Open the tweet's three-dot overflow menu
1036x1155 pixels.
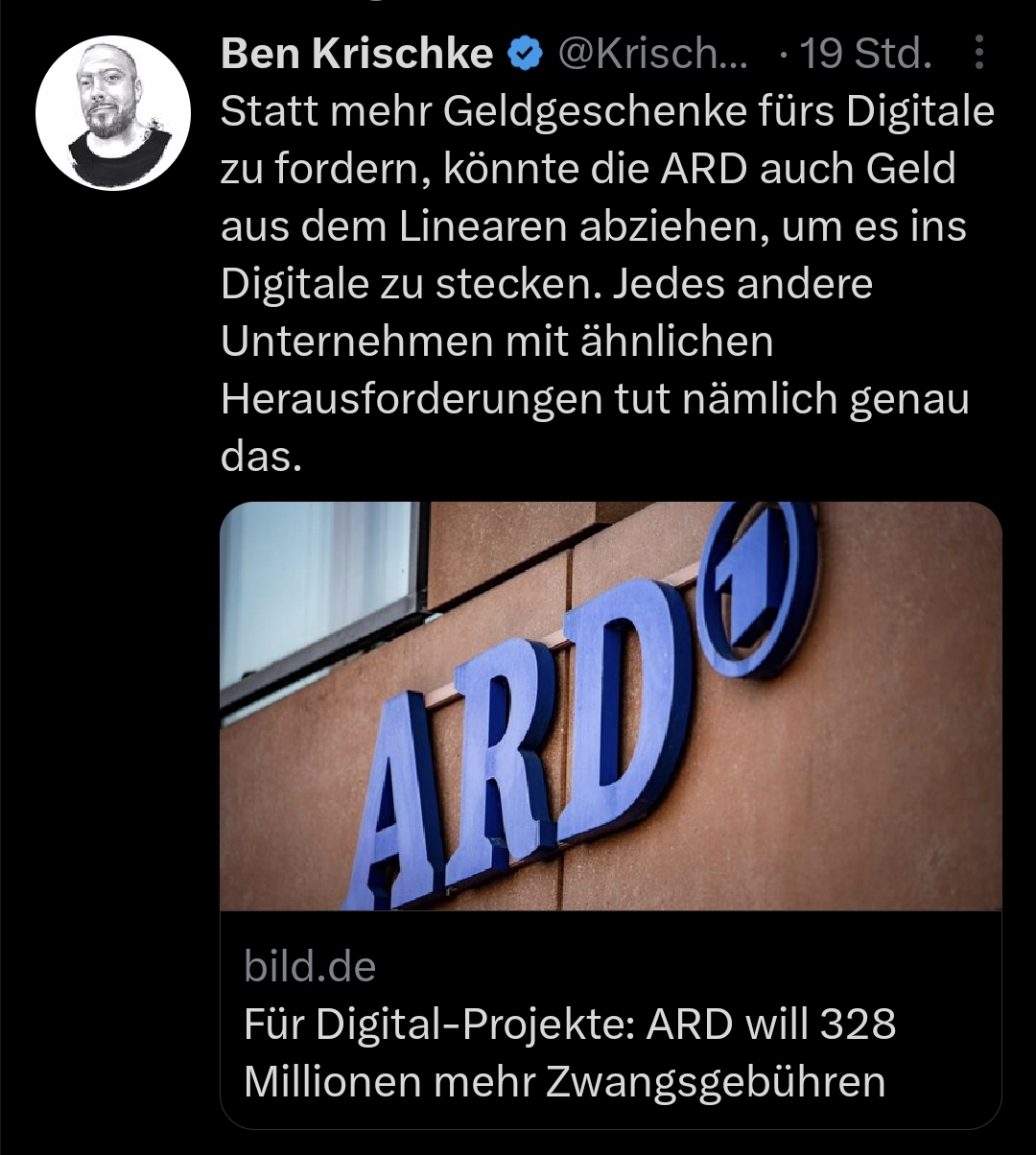pyautogui.click(x=978, y=55)
